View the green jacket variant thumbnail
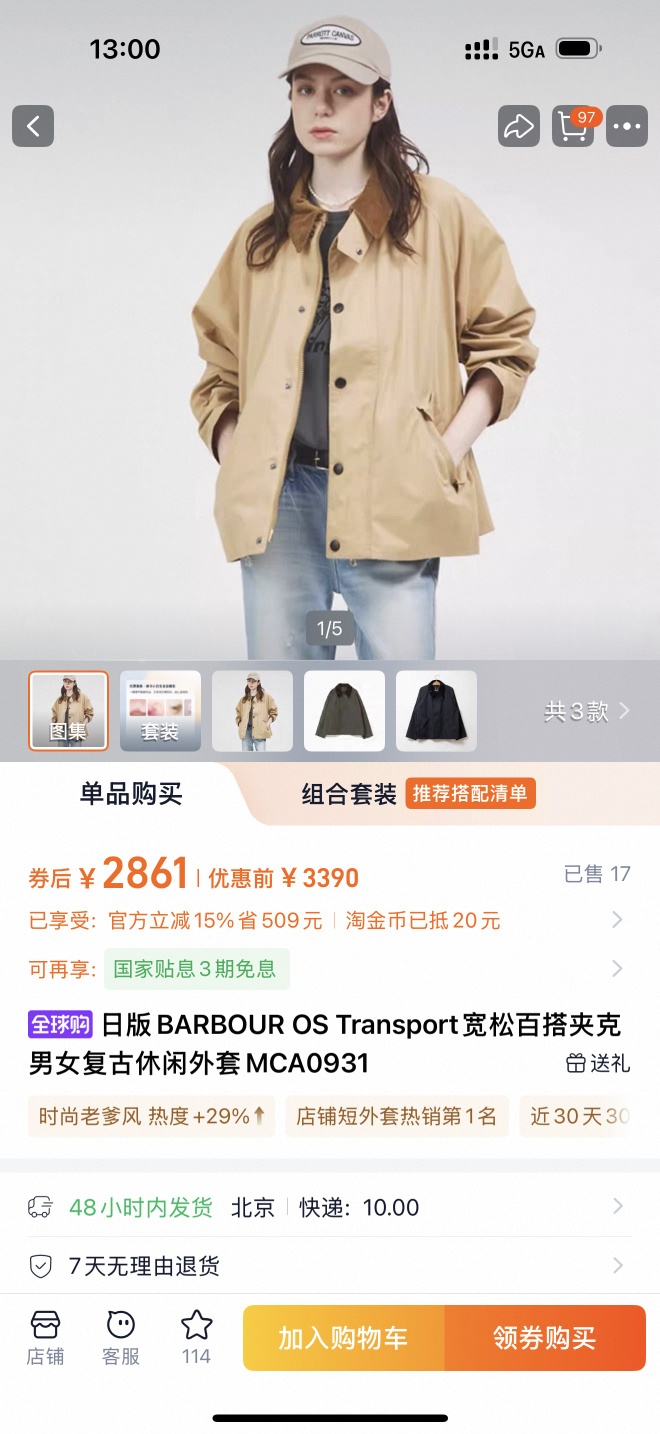This screenshot has width=660, height=1434. pos(344,711)
